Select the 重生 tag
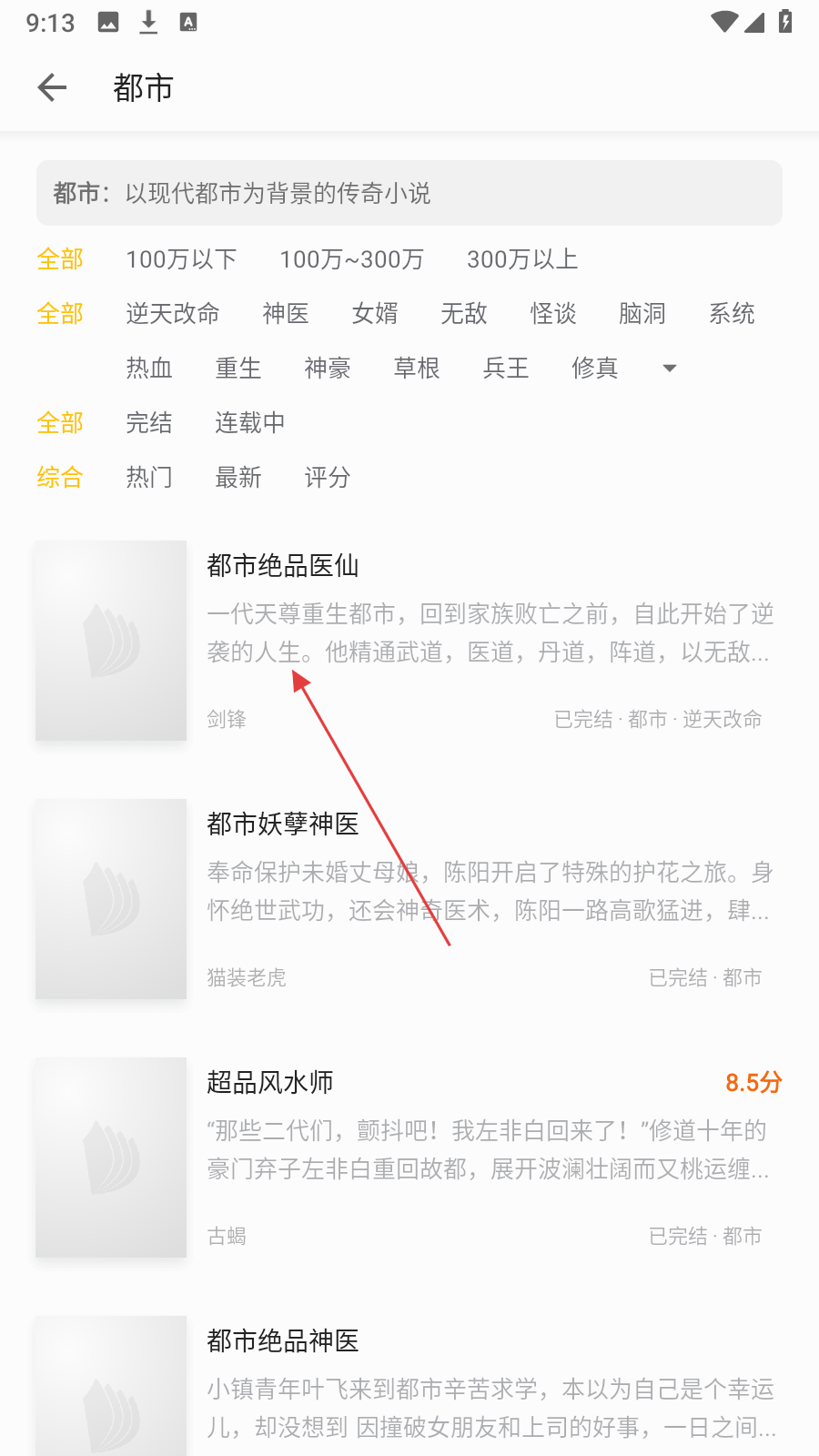 [238, 369]
